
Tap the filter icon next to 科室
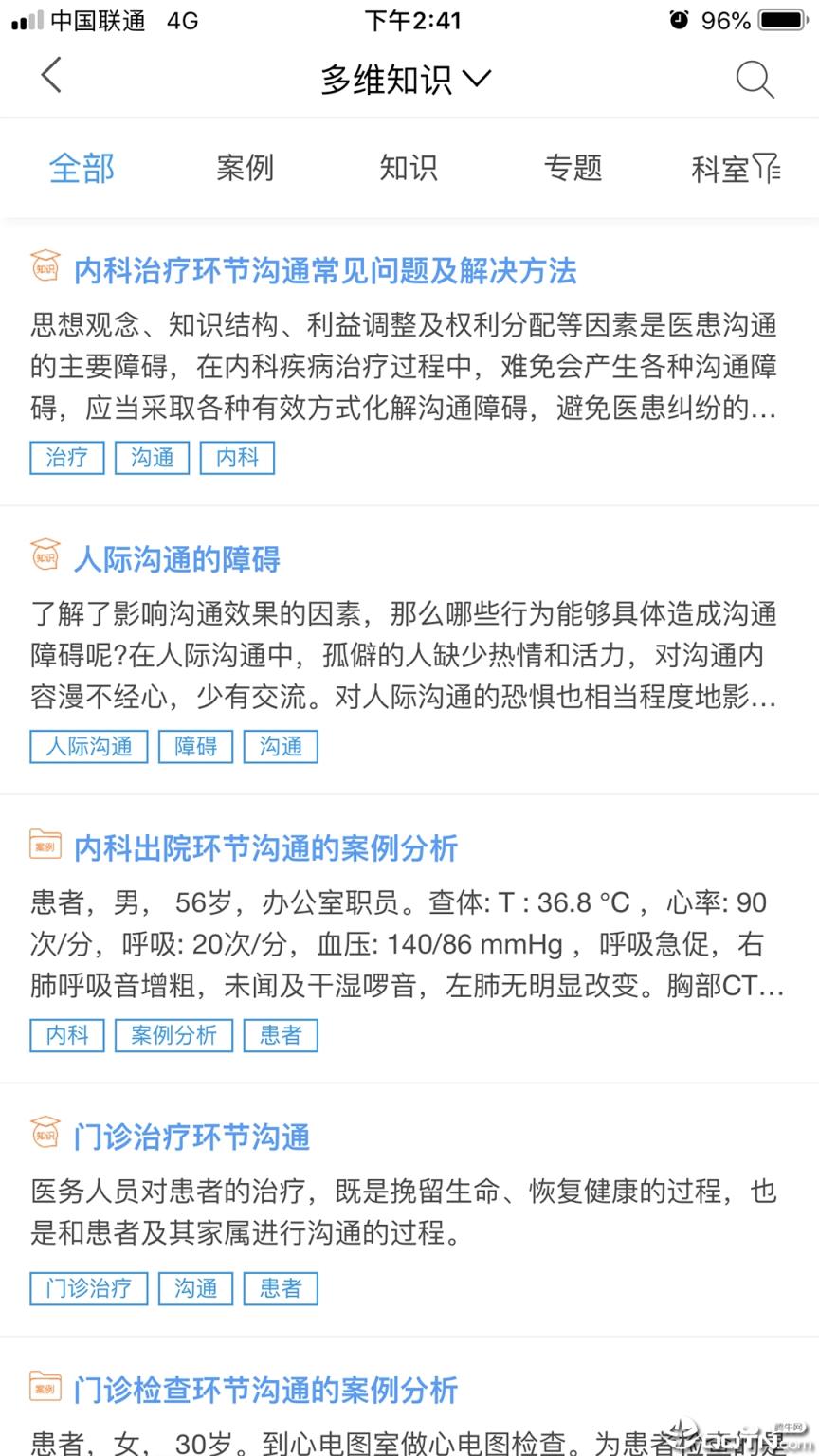(770, 168)
